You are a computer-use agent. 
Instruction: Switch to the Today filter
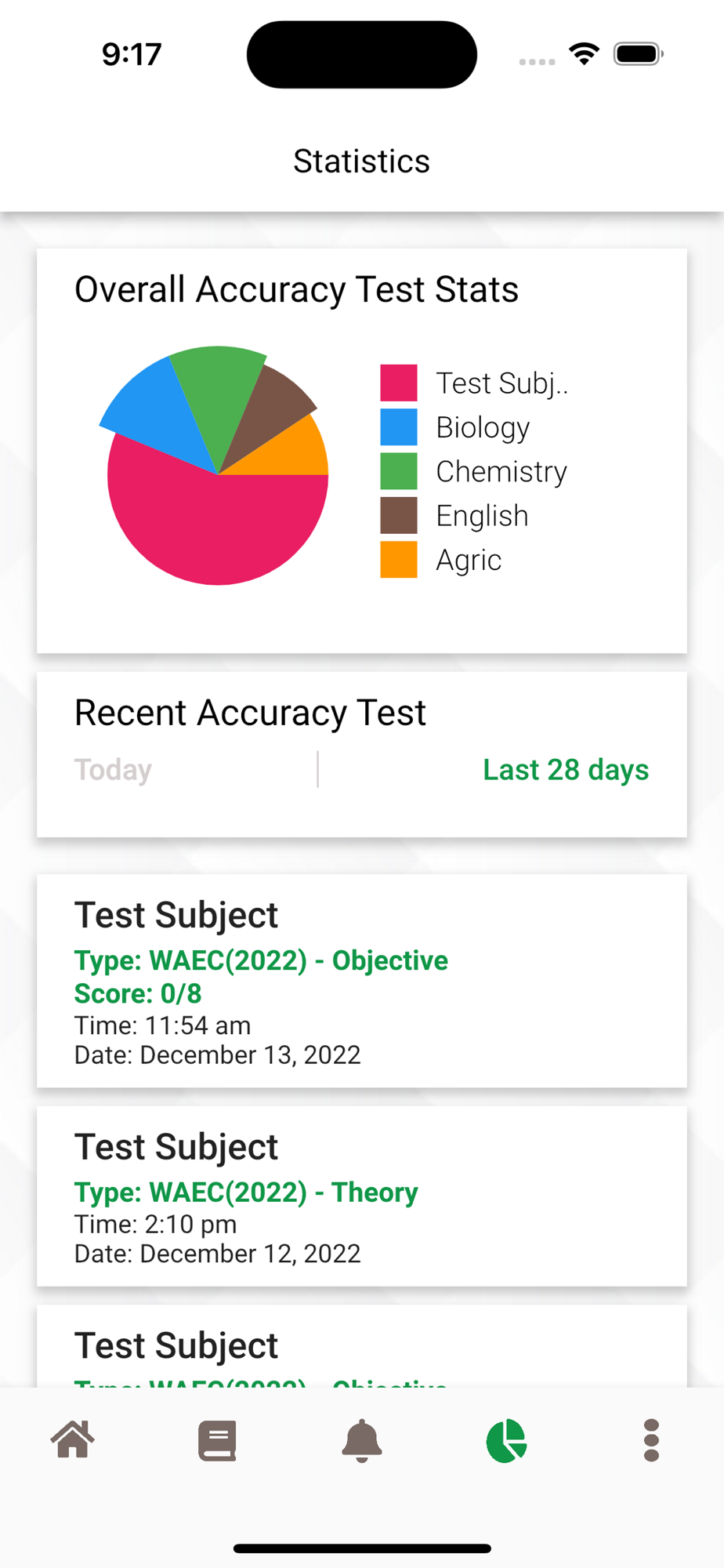(114, 770)
